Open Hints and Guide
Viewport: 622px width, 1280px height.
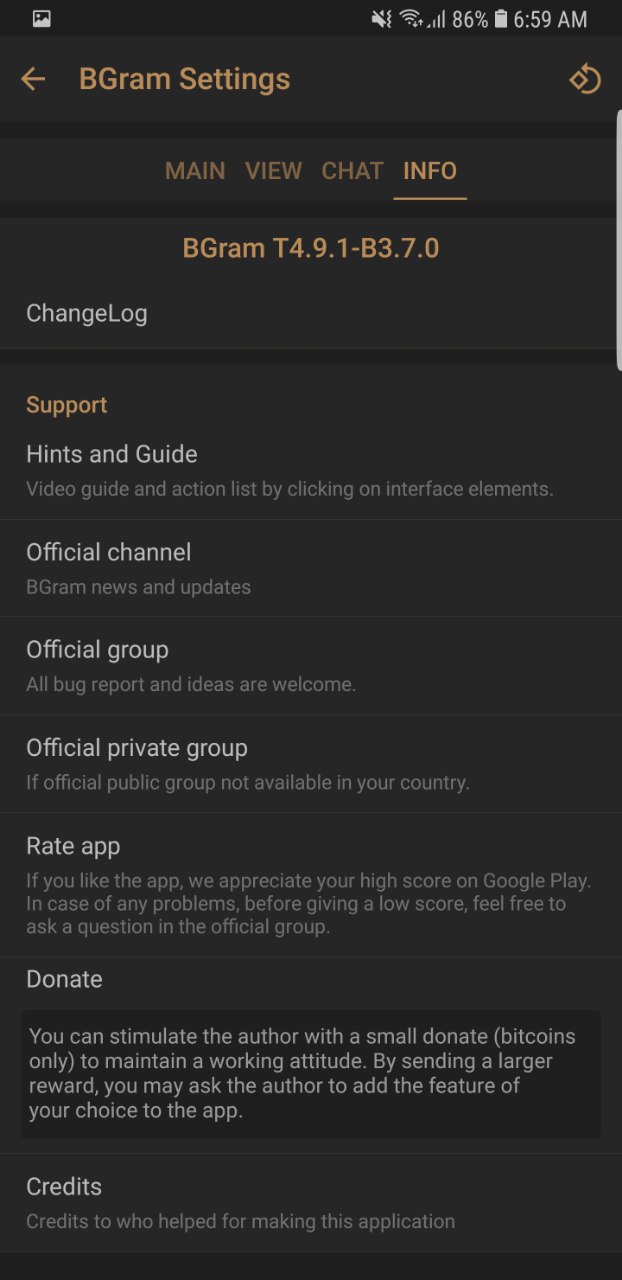click(311, 470)
